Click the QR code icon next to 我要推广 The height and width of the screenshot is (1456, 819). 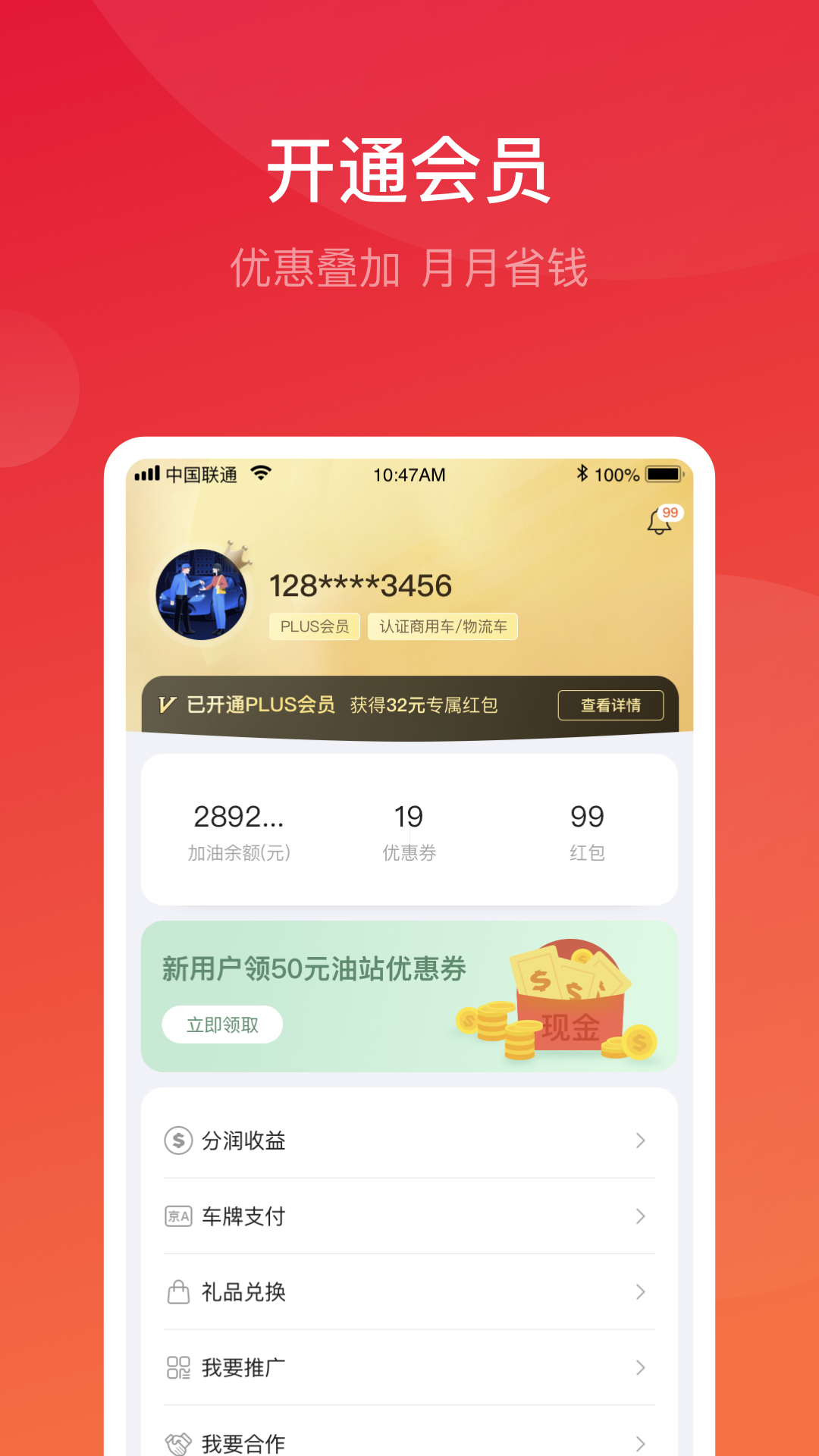click(177, 1367)
